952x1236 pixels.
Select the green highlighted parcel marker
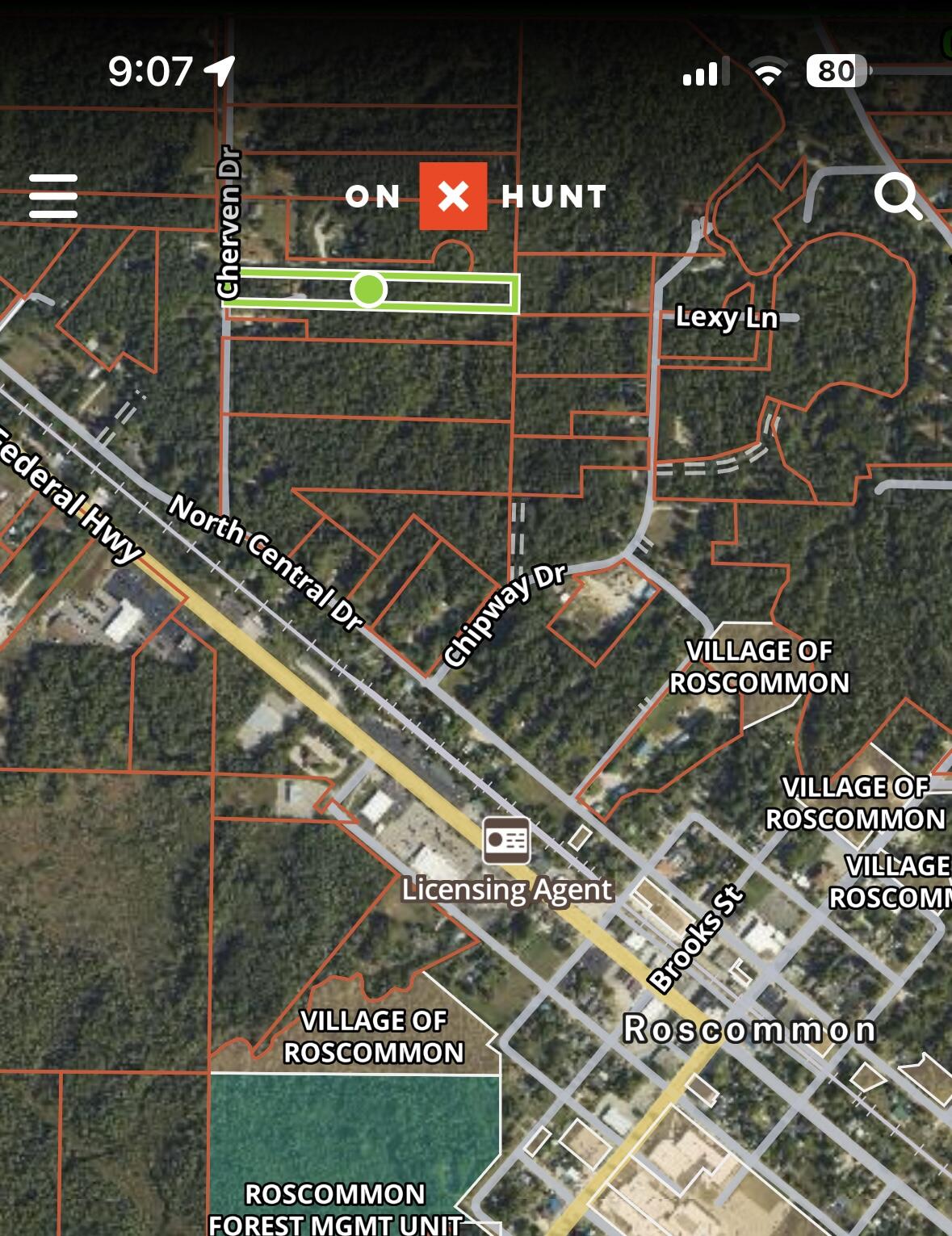(x=369, y=289)
